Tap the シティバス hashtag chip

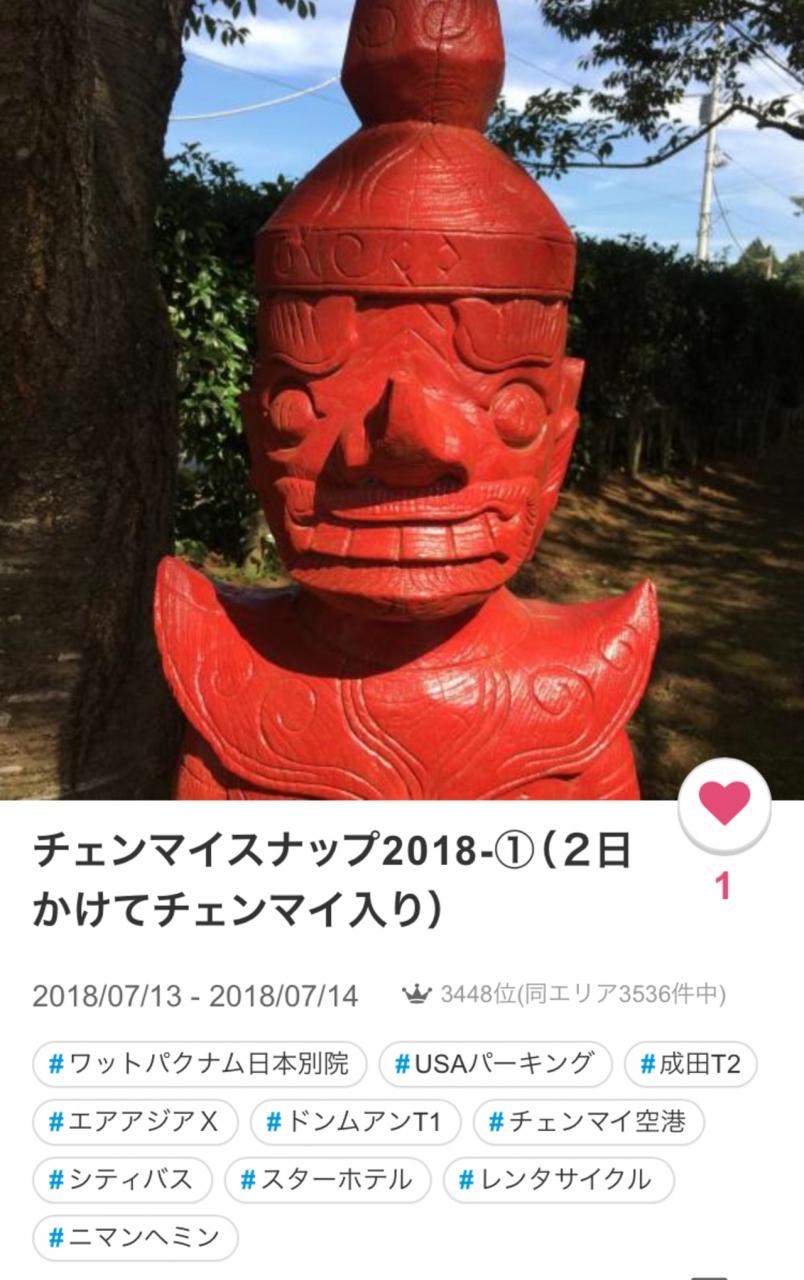pyautogui.click(x=121, y=1180)
